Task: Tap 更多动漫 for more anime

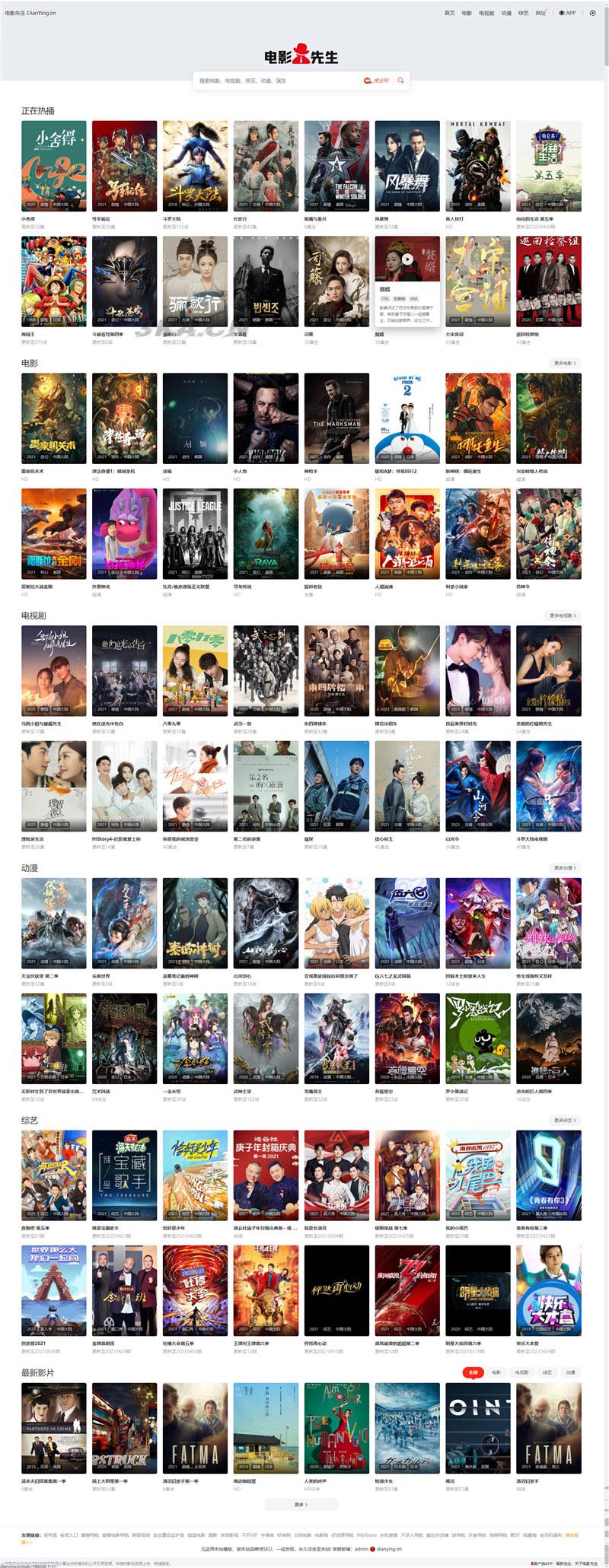Action: [564, 868]
